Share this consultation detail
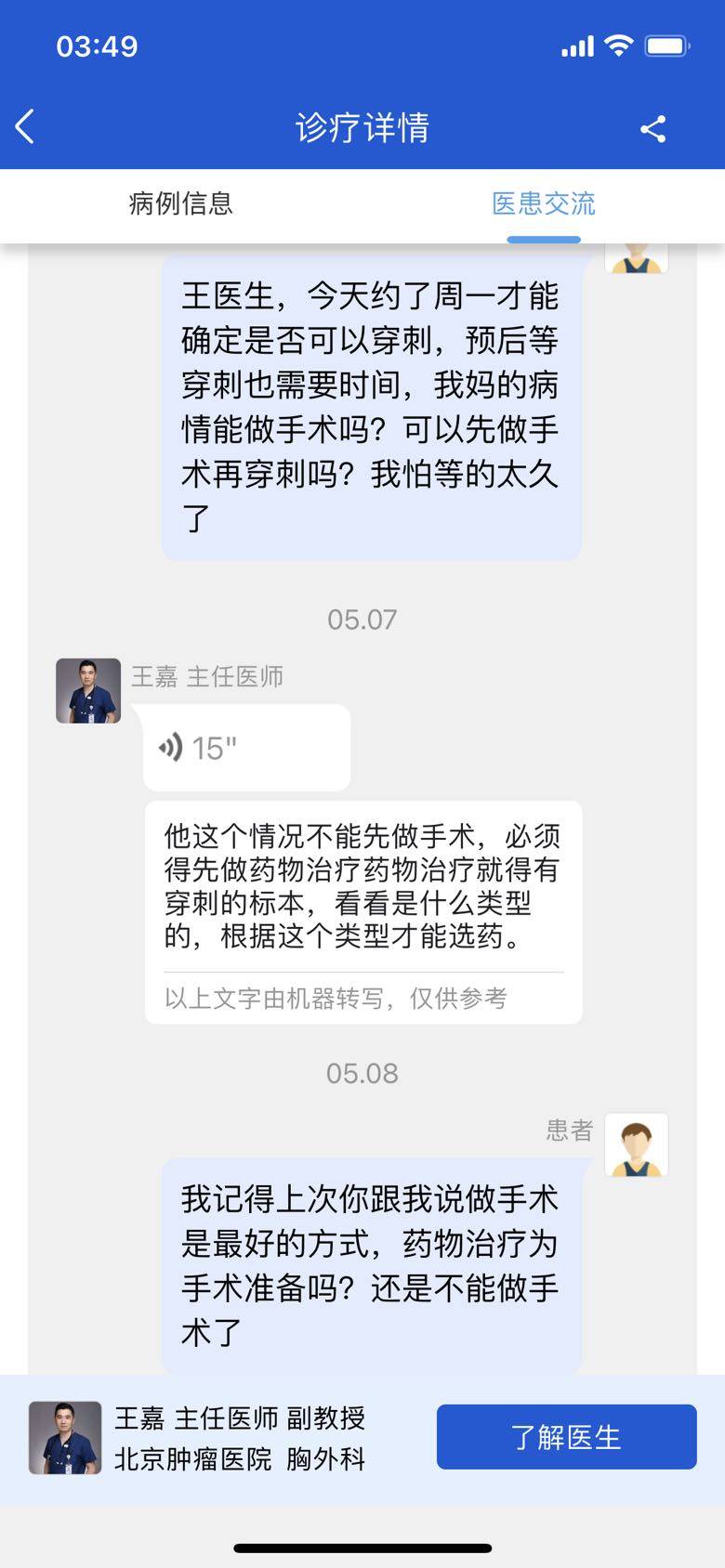This screenshot has width=725, height=1568. (x=652, y=129)
